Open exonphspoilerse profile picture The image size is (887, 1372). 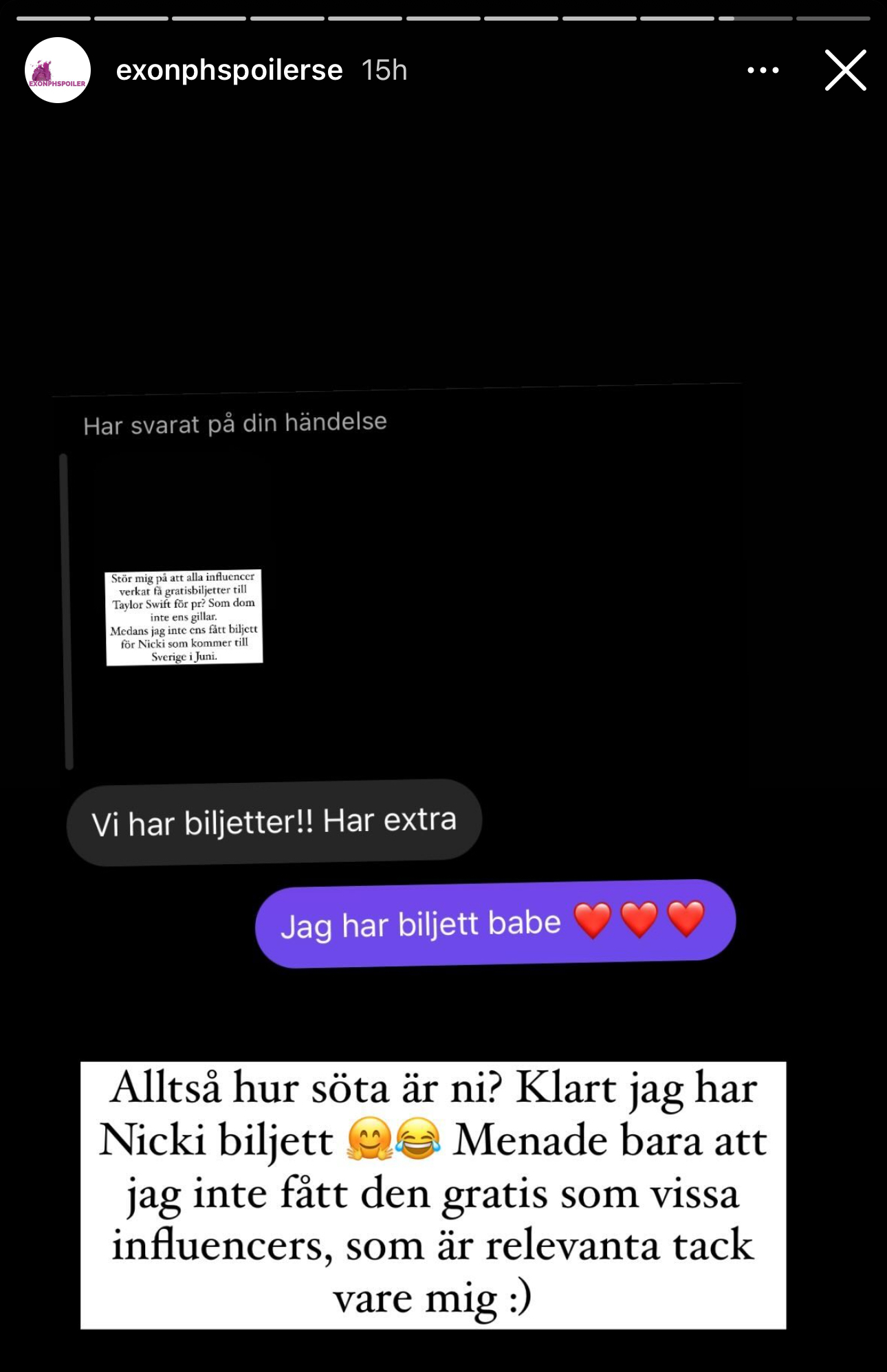(58, 70)
